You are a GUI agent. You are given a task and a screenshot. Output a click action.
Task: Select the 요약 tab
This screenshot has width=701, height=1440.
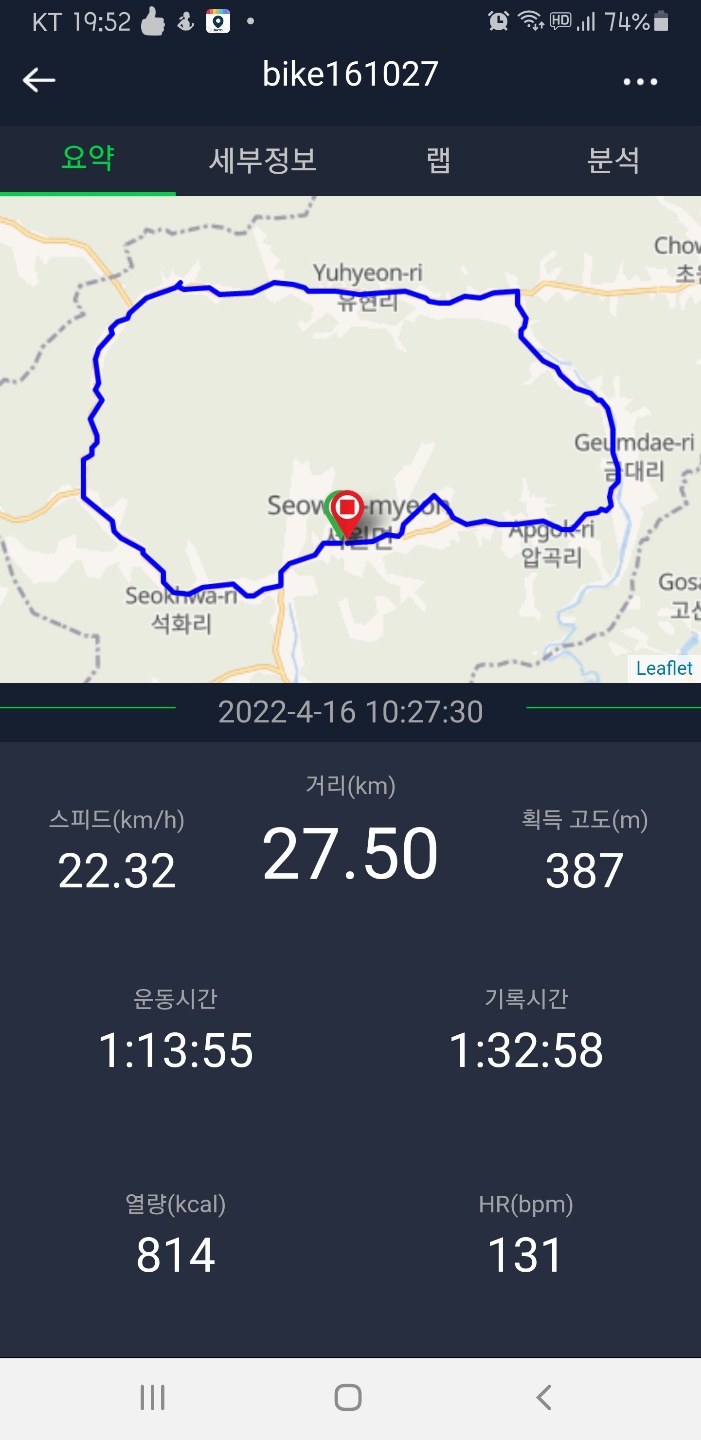(88, 159)
